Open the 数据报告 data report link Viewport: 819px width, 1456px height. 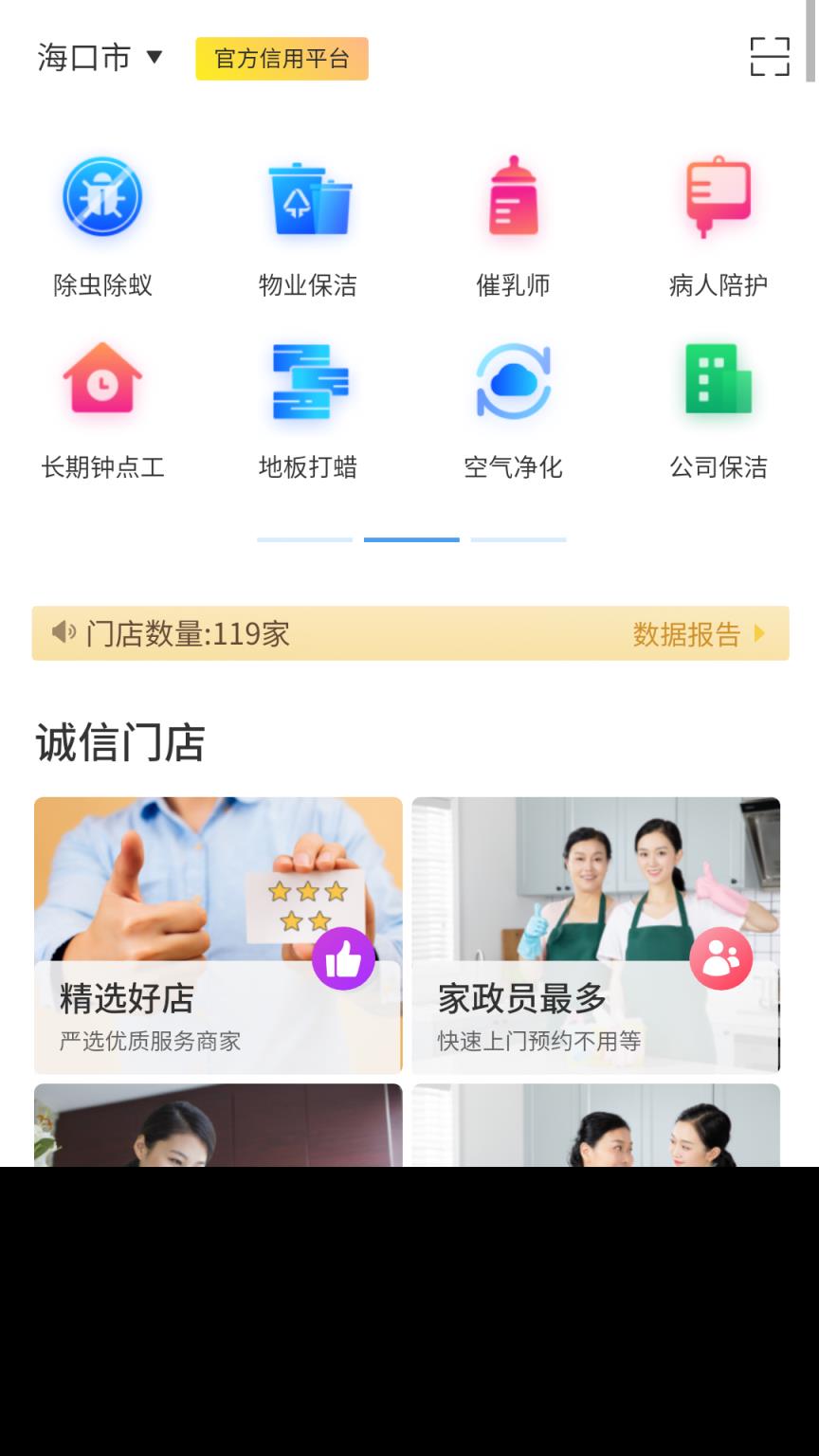coord(686,635)
